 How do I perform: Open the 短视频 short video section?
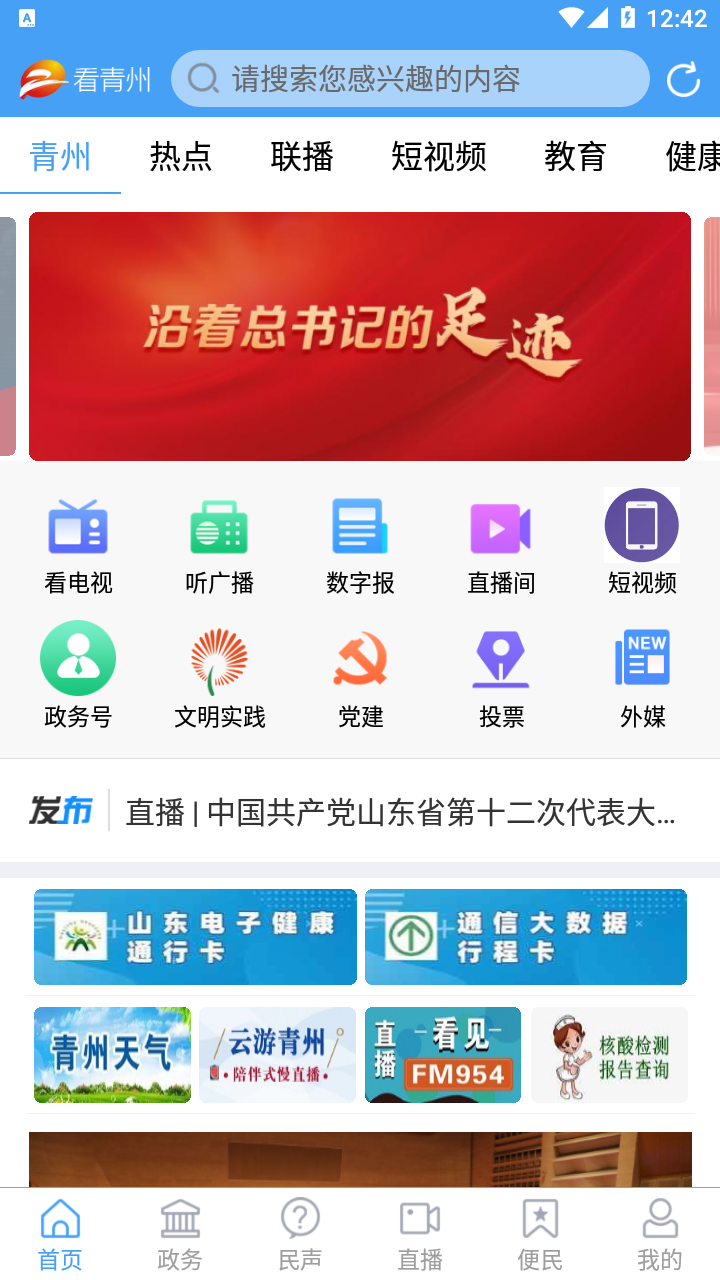(x=642, y=543)
